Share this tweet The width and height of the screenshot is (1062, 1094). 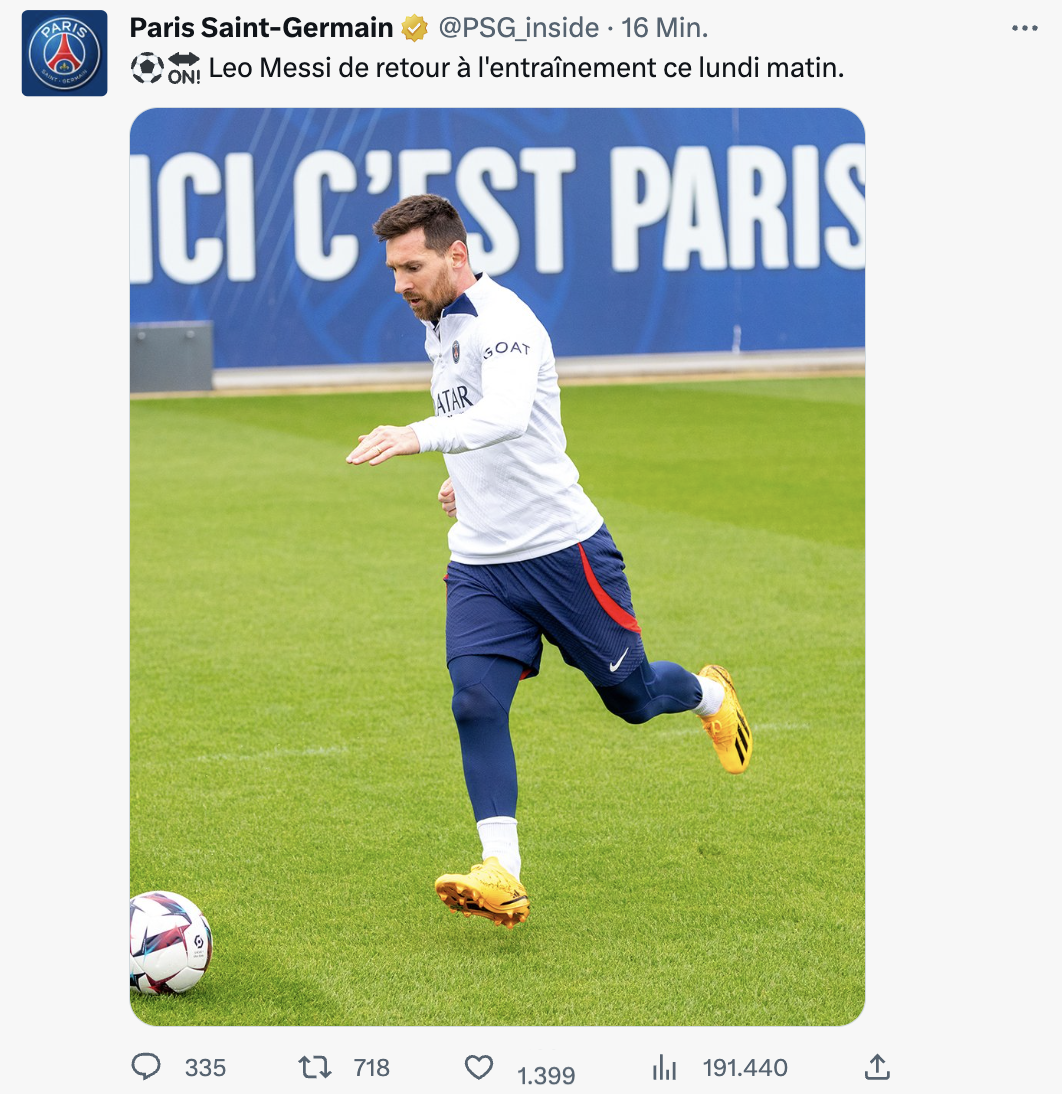pos(877,1067)
